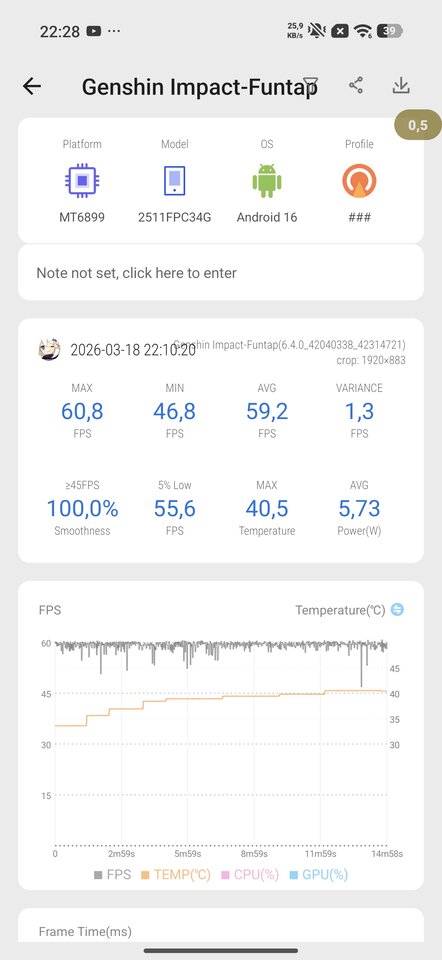
Task: Toggle the FPS legend item
Action: point(112,874)
